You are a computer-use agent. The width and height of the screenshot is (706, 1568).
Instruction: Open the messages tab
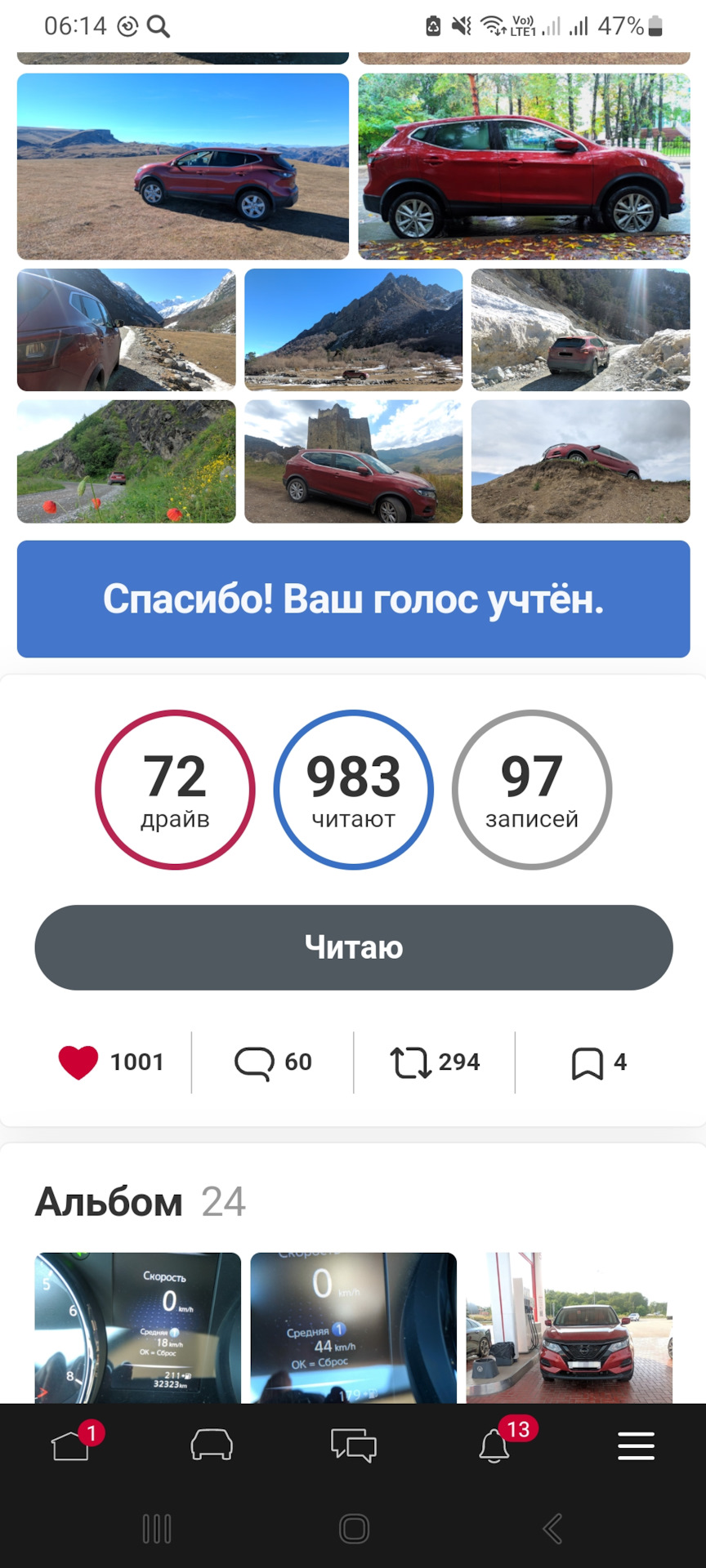(x=353, y=1446)
